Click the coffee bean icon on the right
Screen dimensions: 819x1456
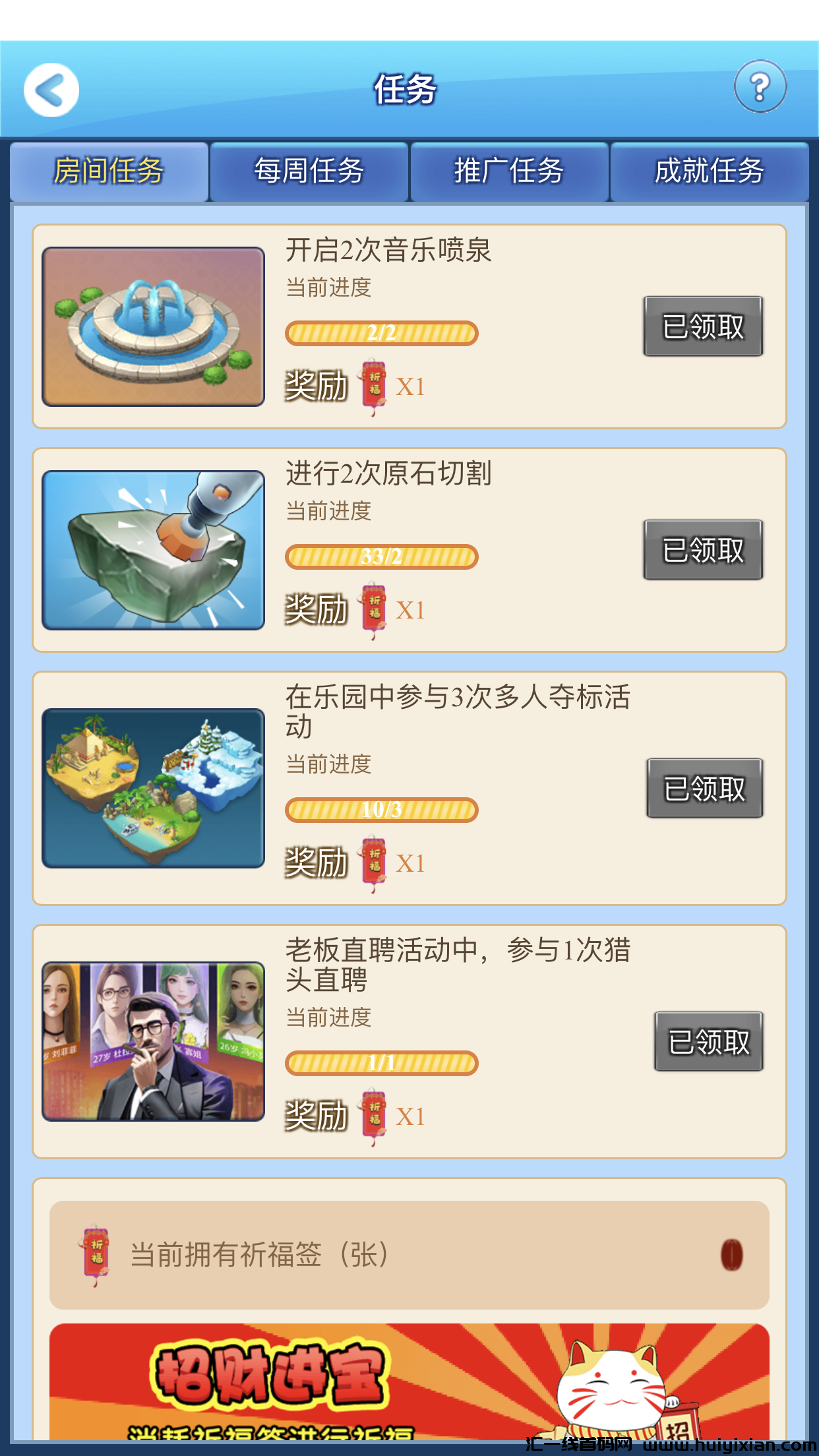coord(731,1256)
